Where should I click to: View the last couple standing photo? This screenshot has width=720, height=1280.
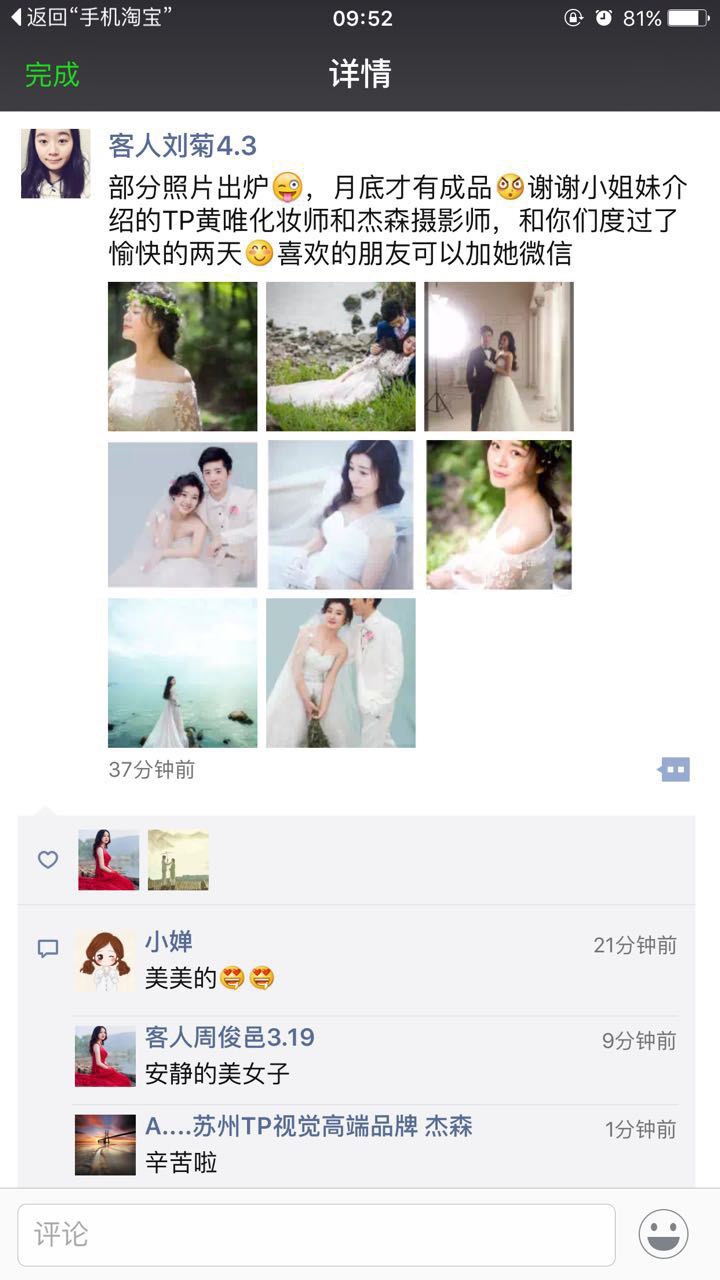tap(340, 672)
